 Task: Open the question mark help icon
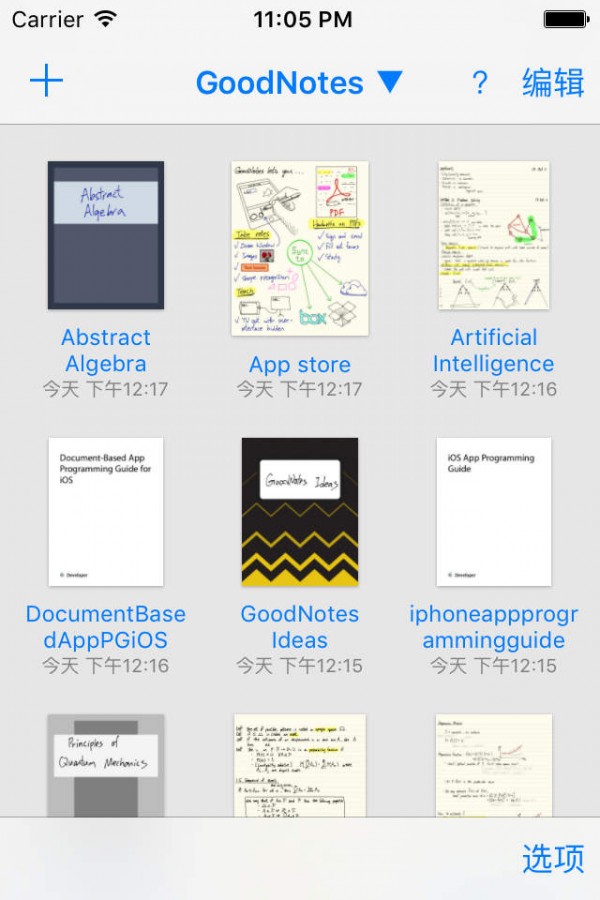479,82
